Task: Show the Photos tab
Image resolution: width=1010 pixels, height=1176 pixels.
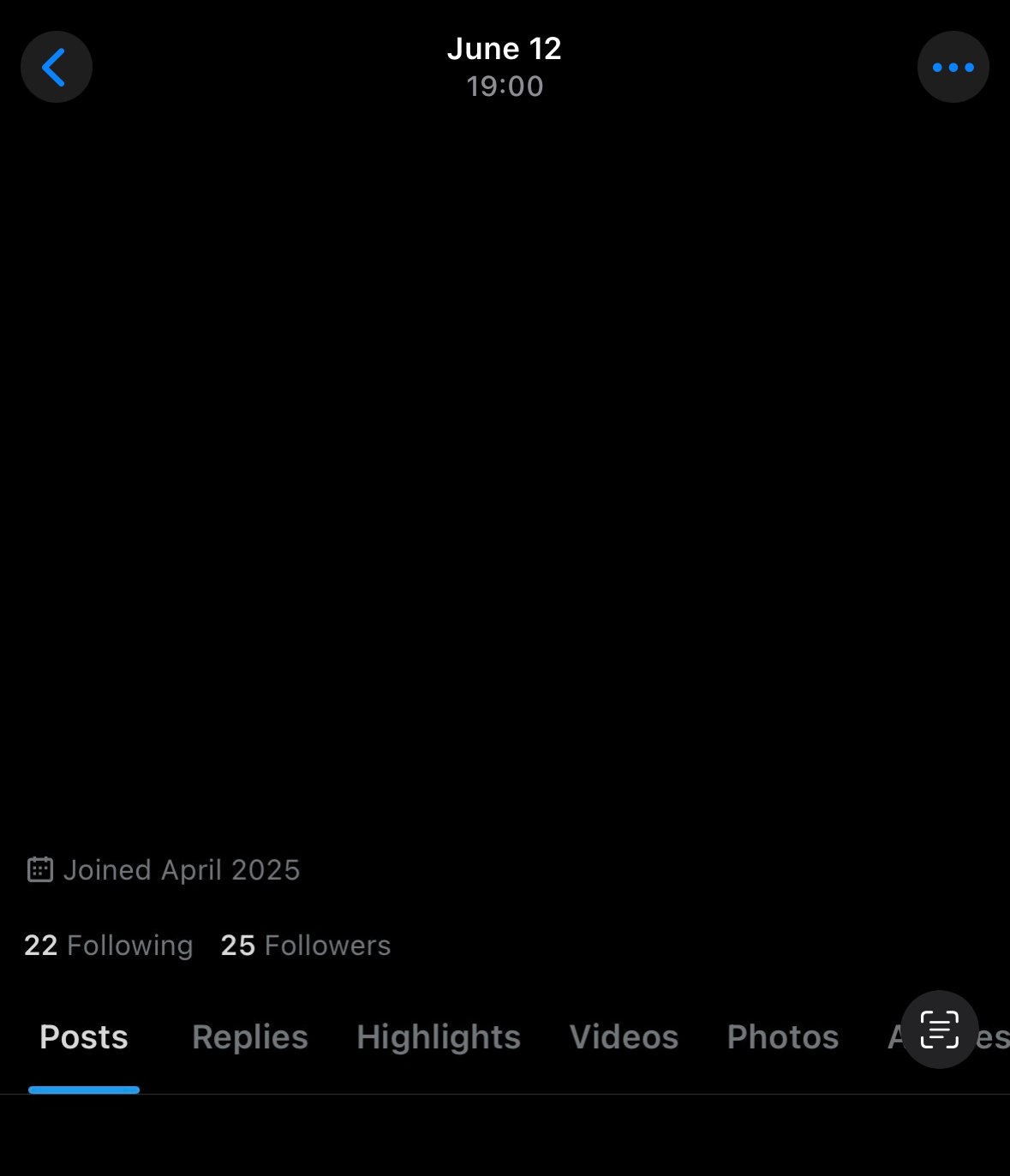Action: tap(782, 1037)
